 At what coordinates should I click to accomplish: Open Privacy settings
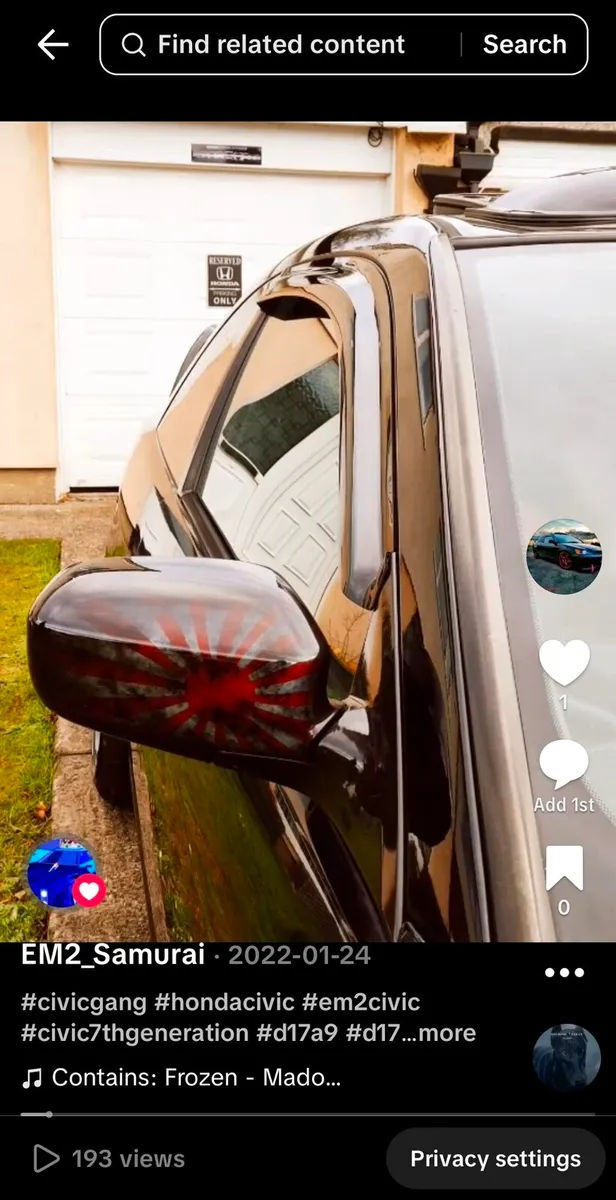point(495,1159)
